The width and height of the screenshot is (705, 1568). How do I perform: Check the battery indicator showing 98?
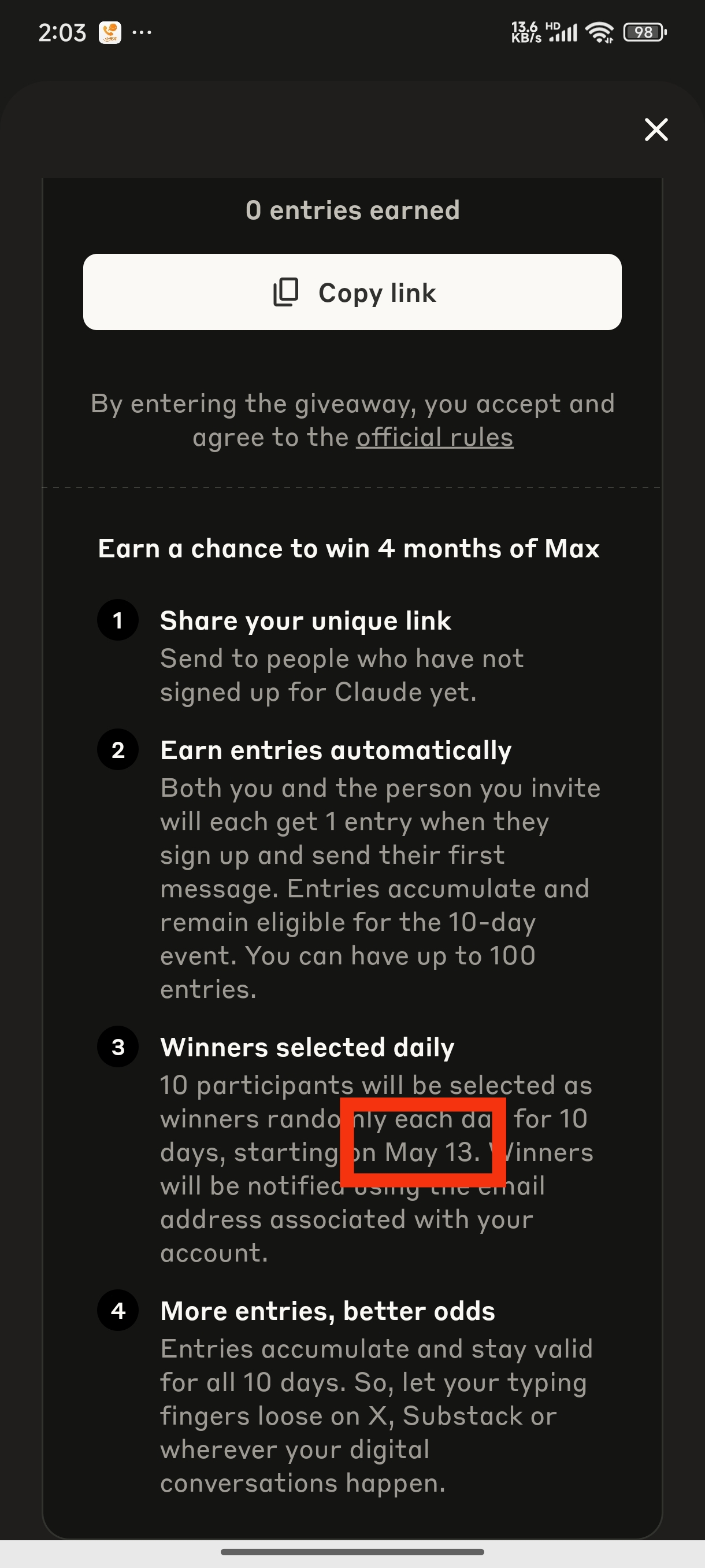point(643,32)
